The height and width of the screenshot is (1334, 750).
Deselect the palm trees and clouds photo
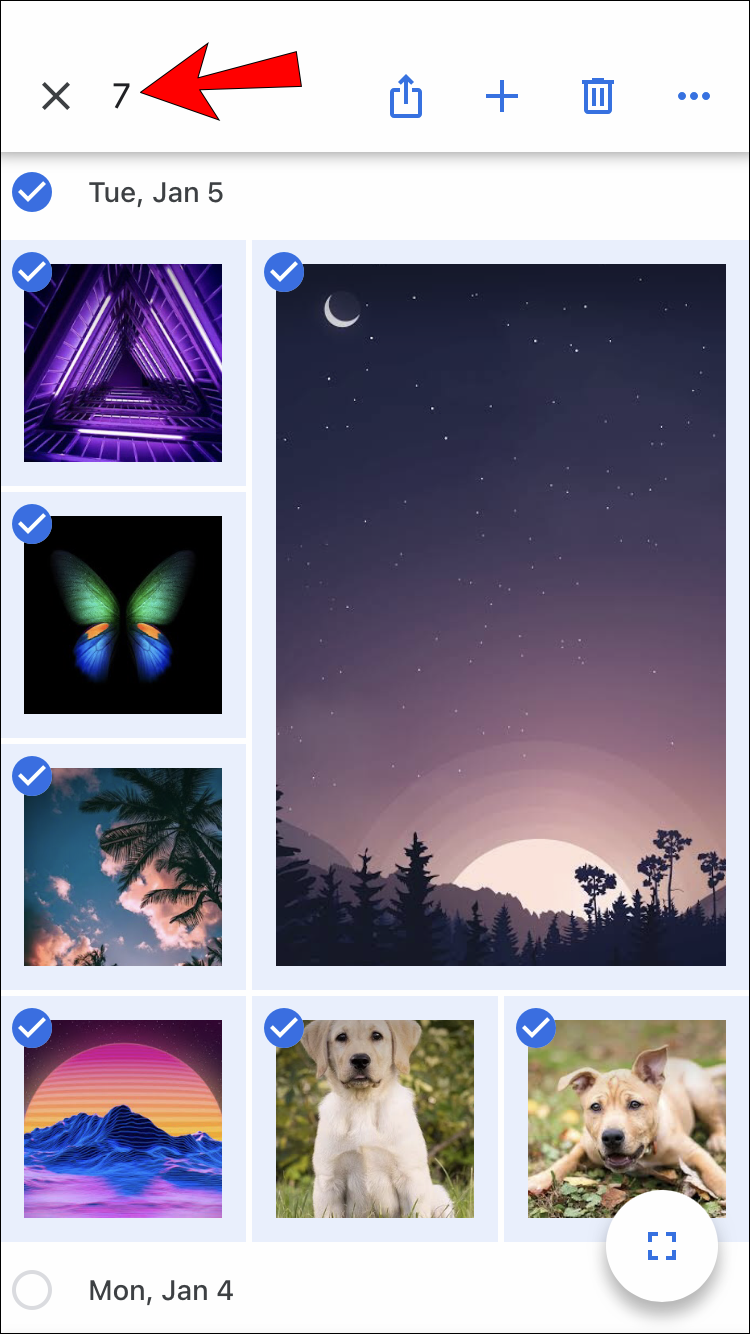click(x=33, y=775)
